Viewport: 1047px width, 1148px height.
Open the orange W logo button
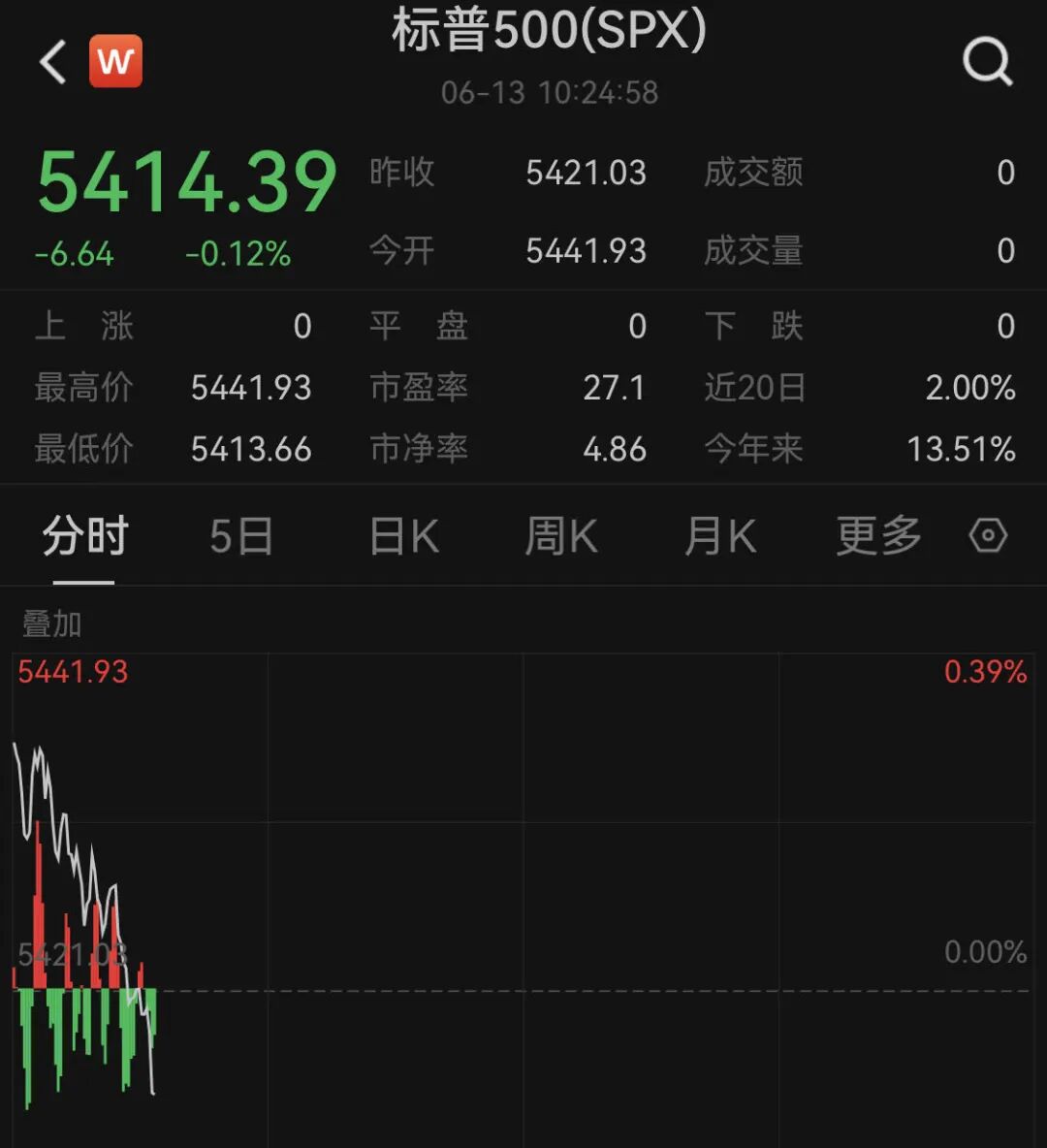tap(115, 62)
